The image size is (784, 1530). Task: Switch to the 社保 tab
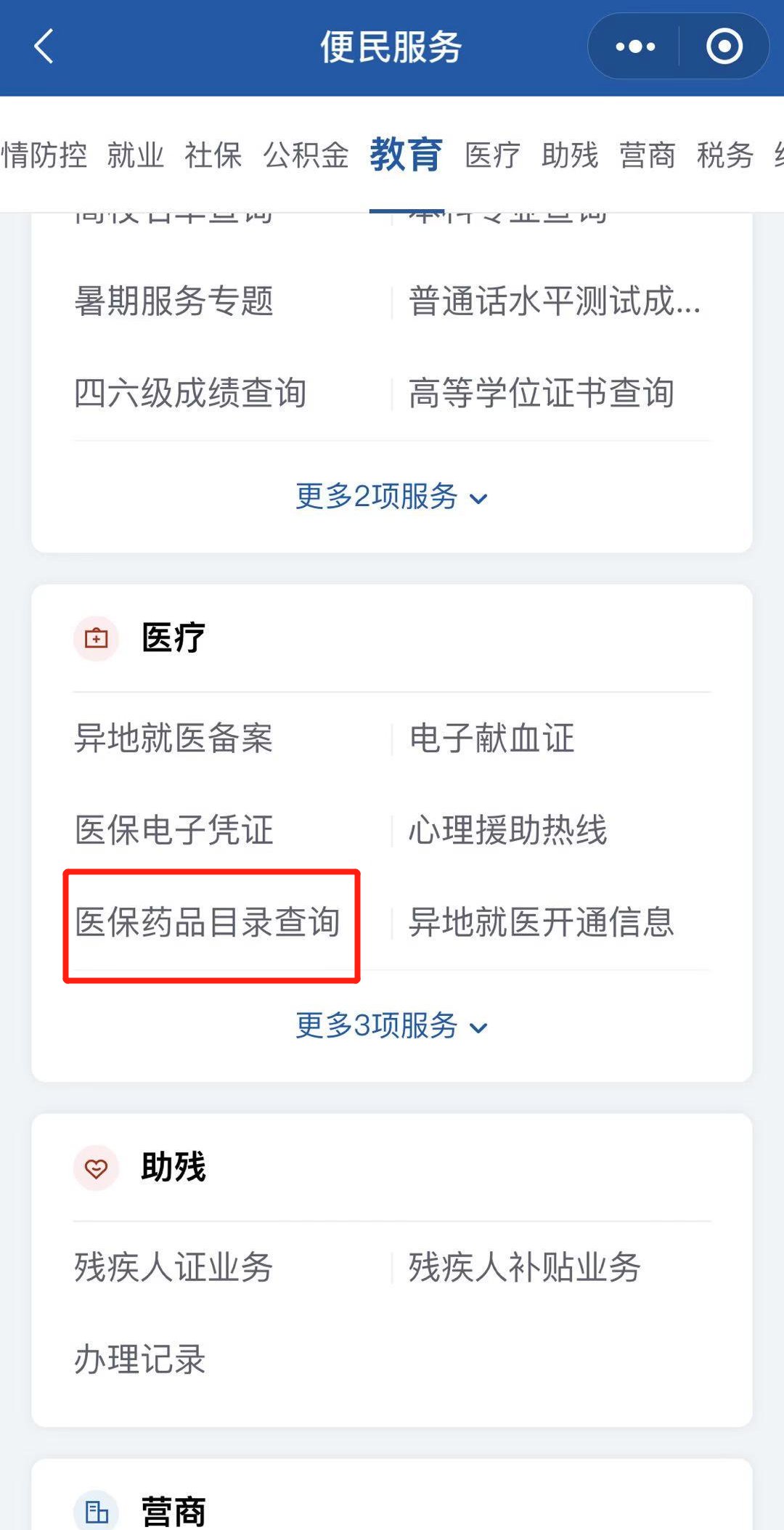pos(213,155)
